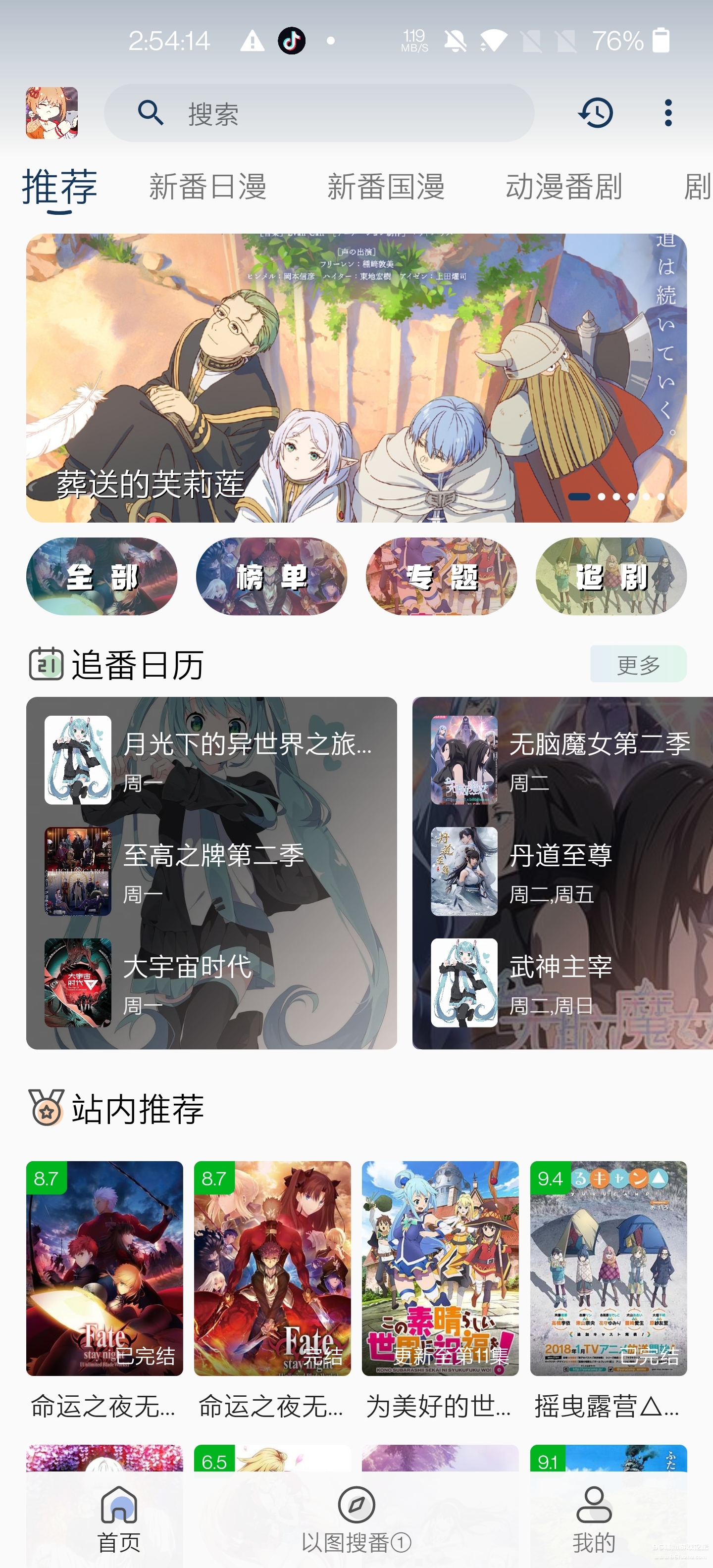Switch to the 新番日漫 tab
713x1568 pixels.
point(207,188)
